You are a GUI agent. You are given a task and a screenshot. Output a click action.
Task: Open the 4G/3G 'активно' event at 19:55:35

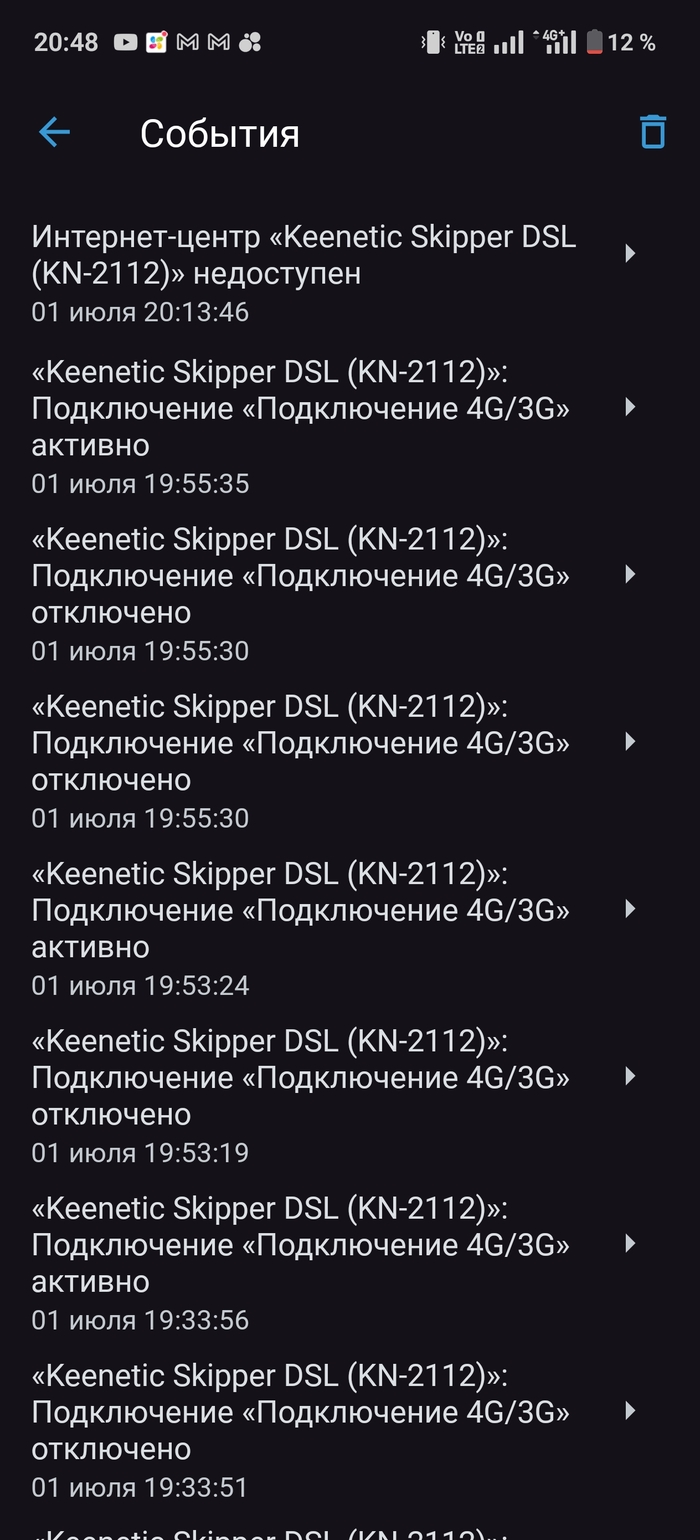[330, 427]
